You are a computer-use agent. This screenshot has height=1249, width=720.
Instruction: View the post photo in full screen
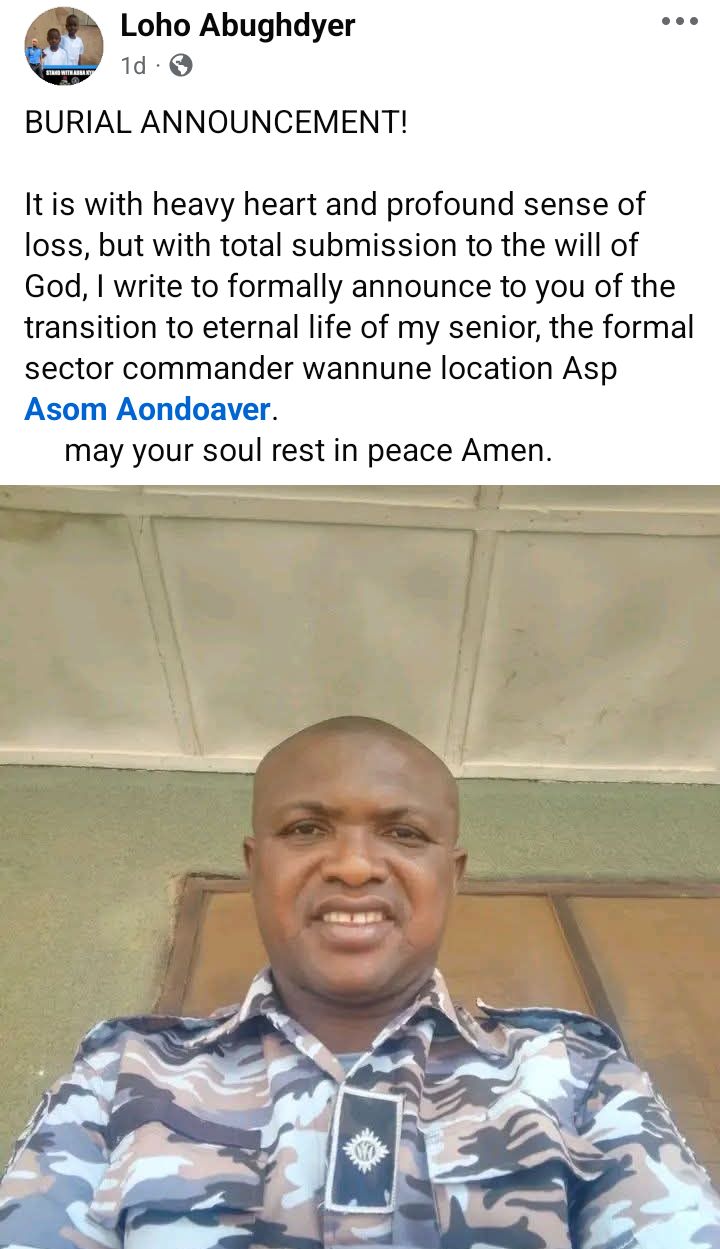360,866
